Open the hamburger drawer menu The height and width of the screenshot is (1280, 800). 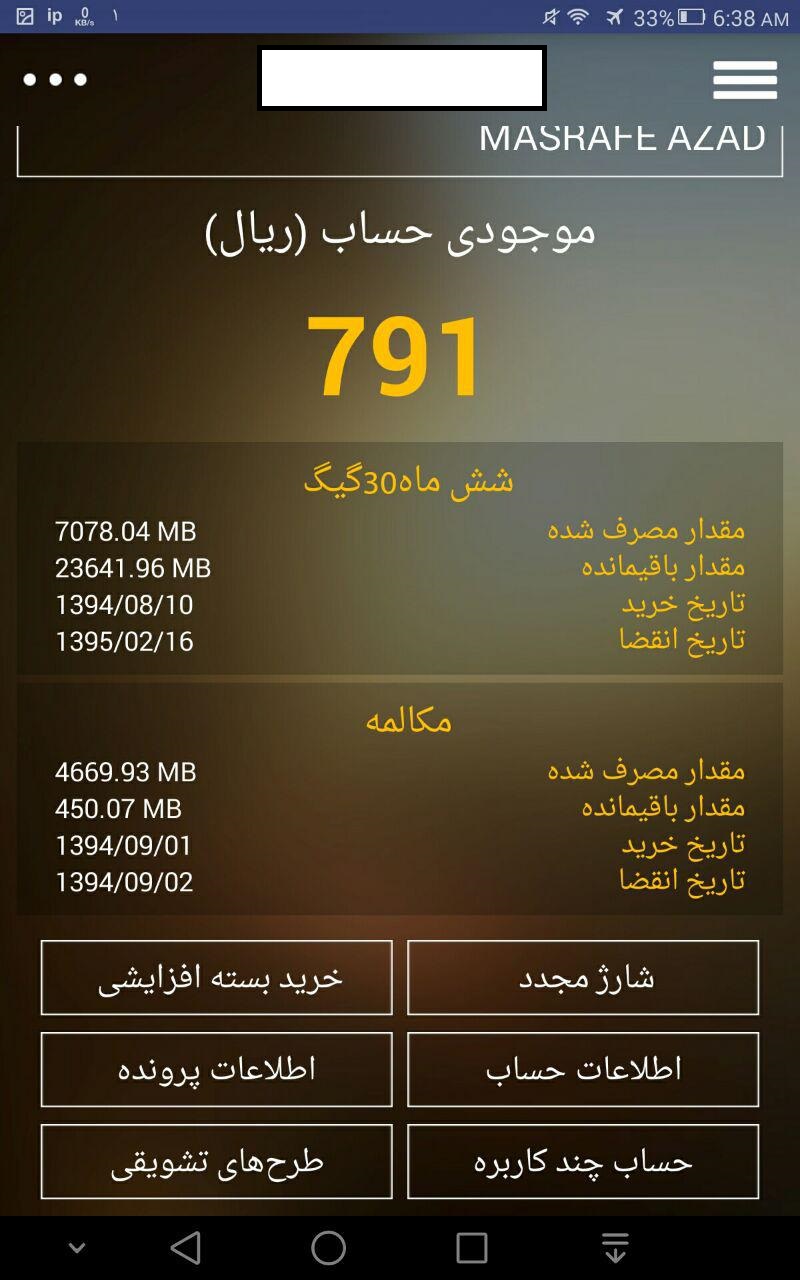coord(745,79)
